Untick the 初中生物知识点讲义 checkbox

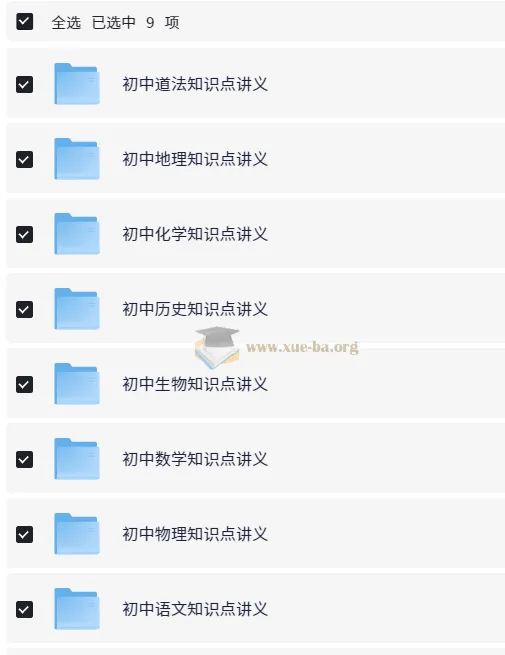pos(24,384)
